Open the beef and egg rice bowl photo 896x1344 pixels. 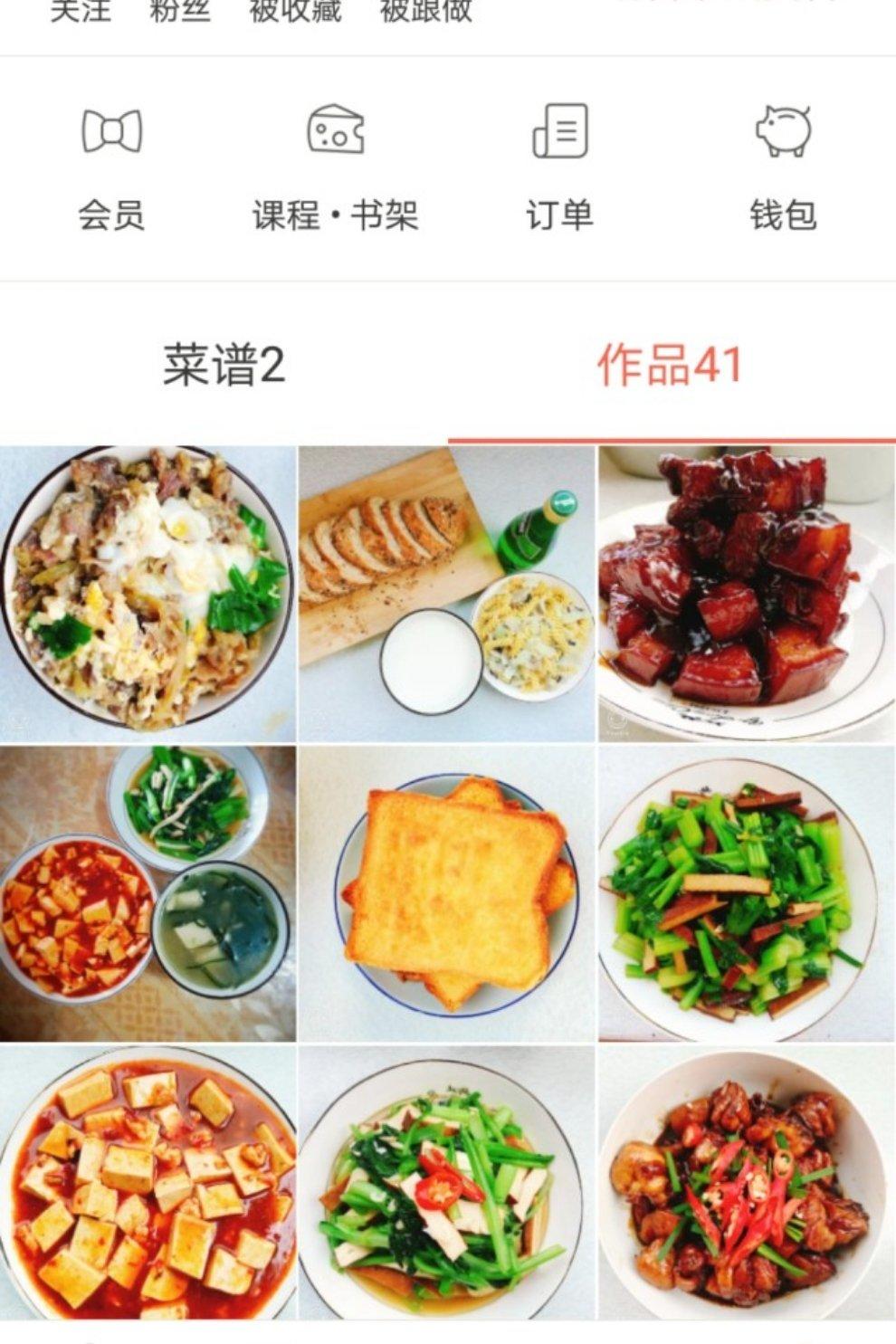click(x=148, y=593)
